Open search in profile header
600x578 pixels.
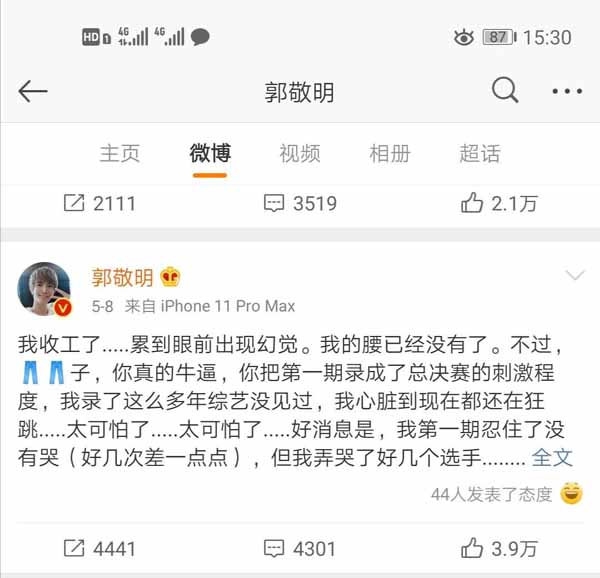(x=506, y=92)
